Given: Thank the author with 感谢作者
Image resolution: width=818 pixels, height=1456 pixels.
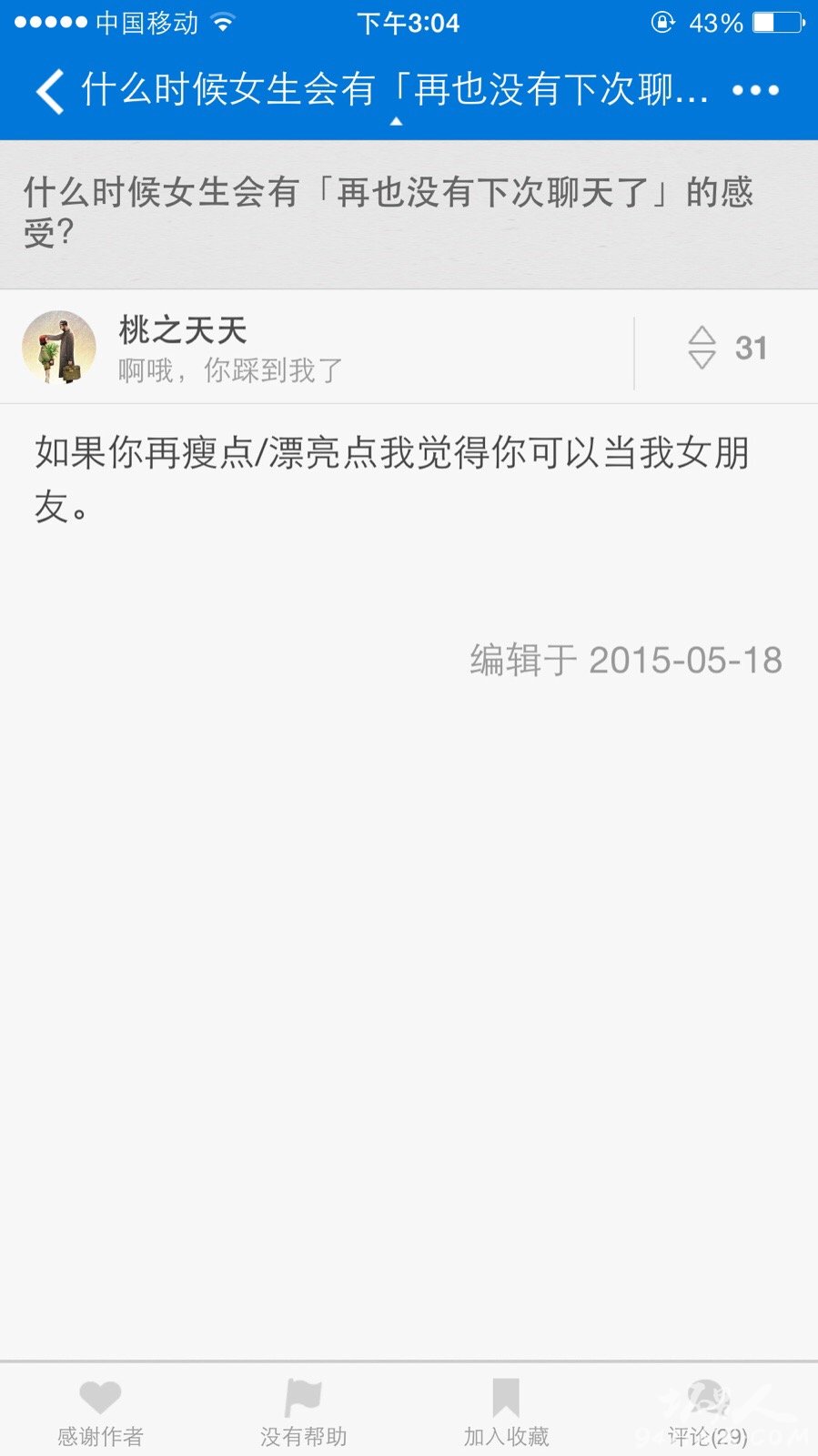Looking at the screenshot, I should (x=100, y=1411).
